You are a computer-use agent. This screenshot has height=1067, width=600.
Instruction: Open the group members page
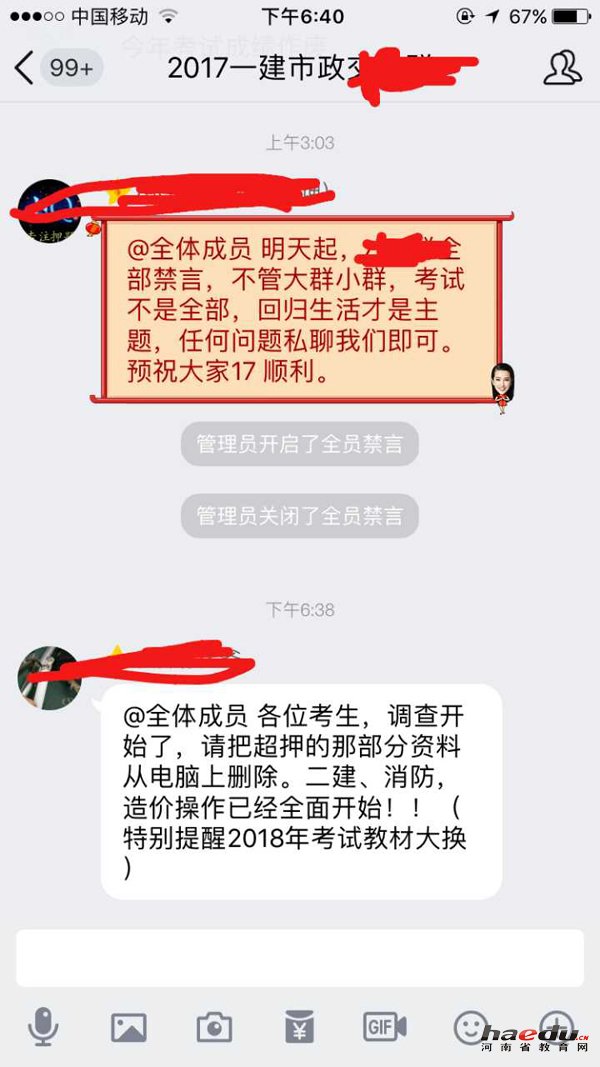point(562,68)
